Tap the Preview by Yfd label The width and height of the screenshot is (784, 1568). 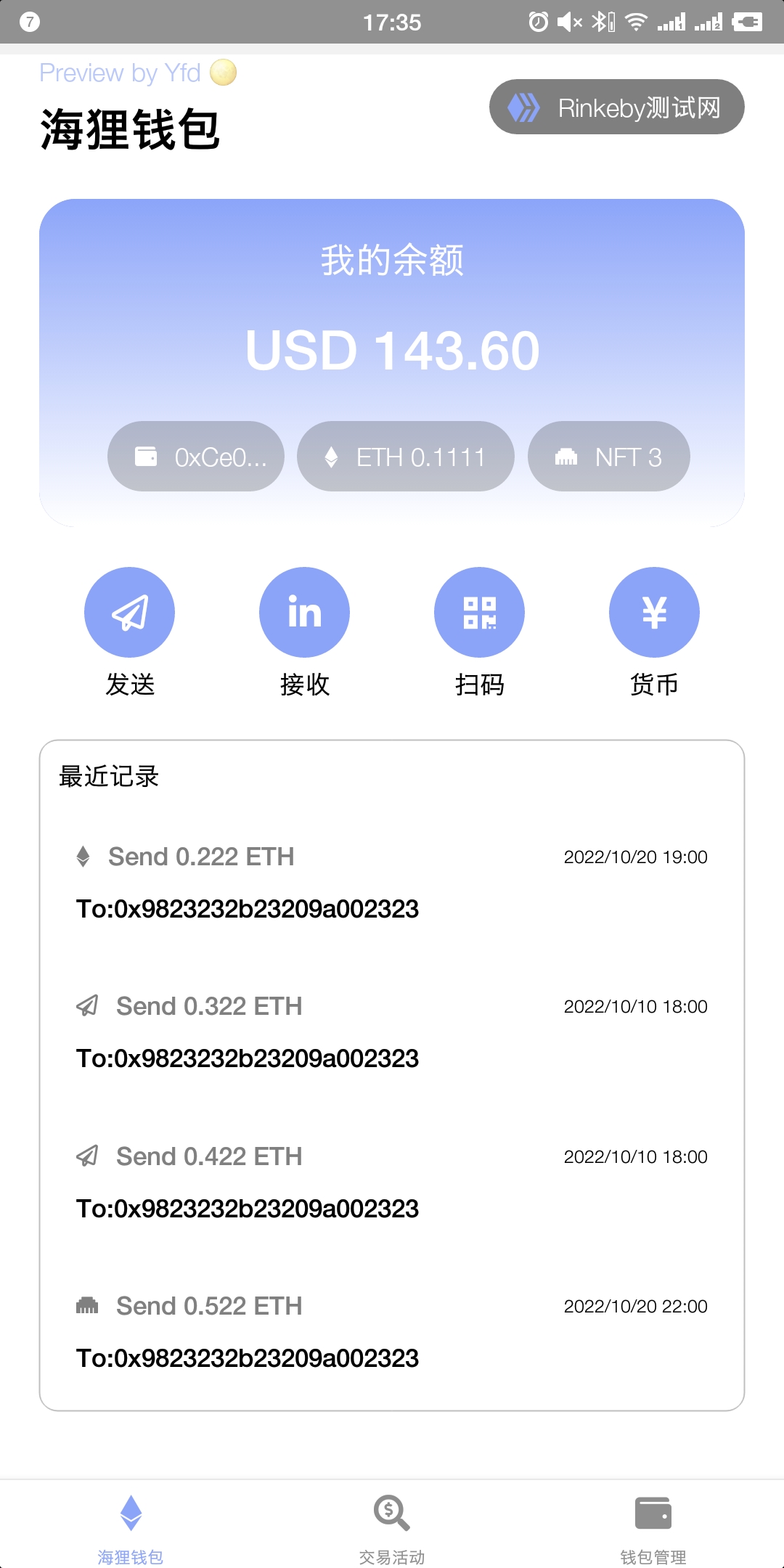120,73
